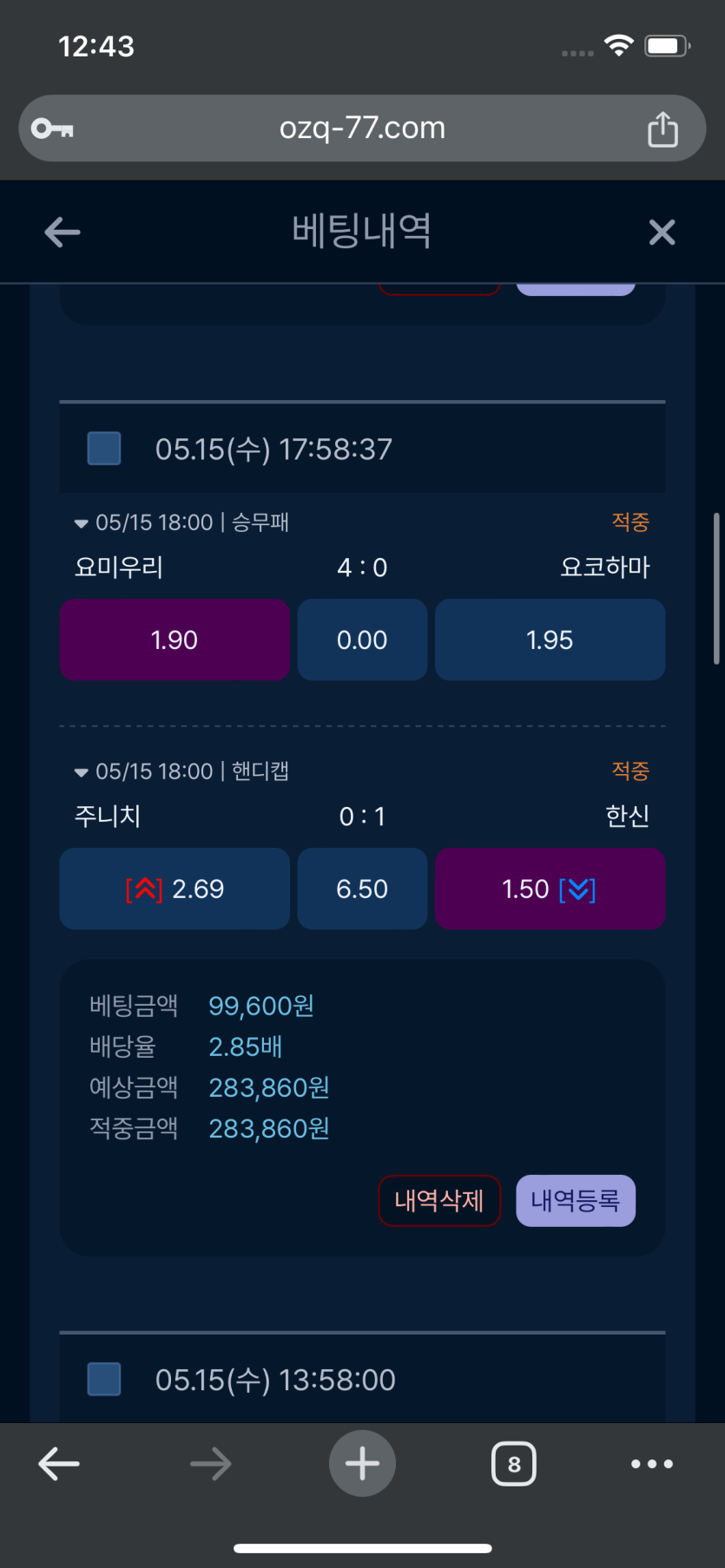Collapse the 핸디캡 match entry arrow
This screenshot has height=1568, width=725.
pos(82,772)
